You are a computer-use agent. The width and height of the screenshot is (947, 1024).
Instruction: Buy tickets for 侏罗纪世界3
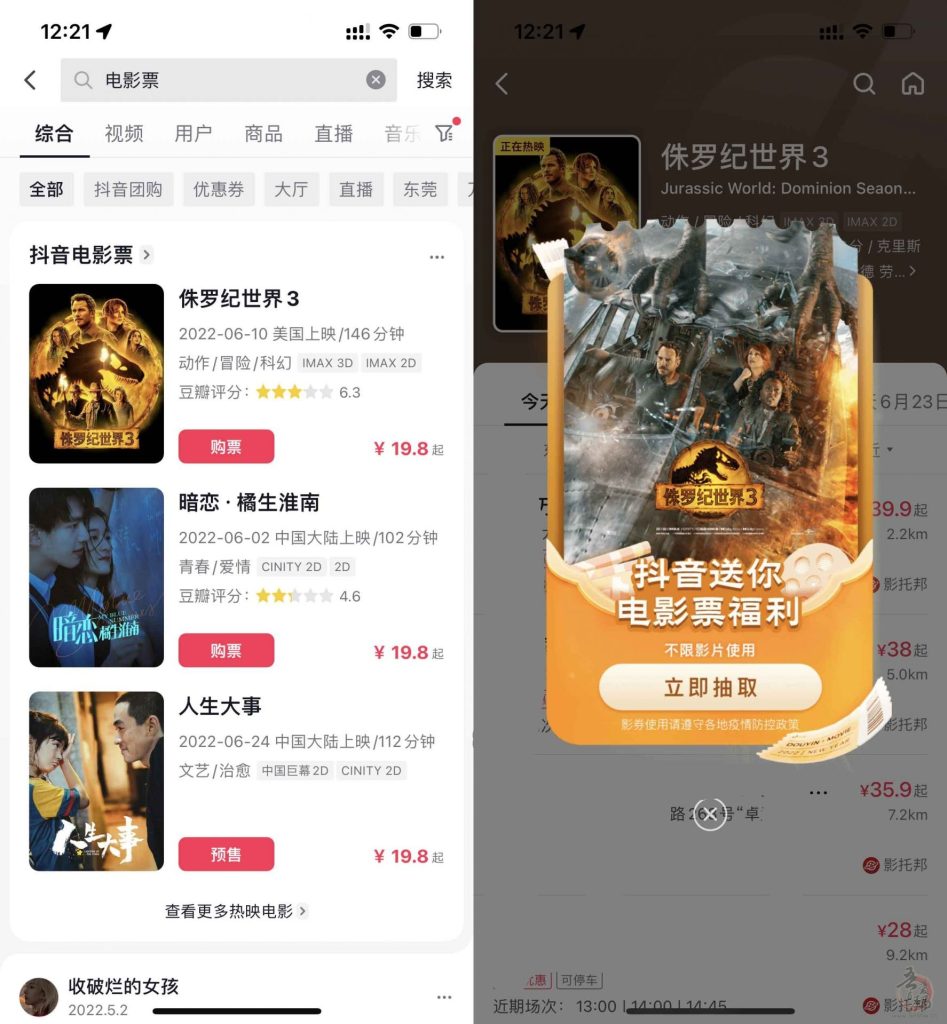pos(226,447)
